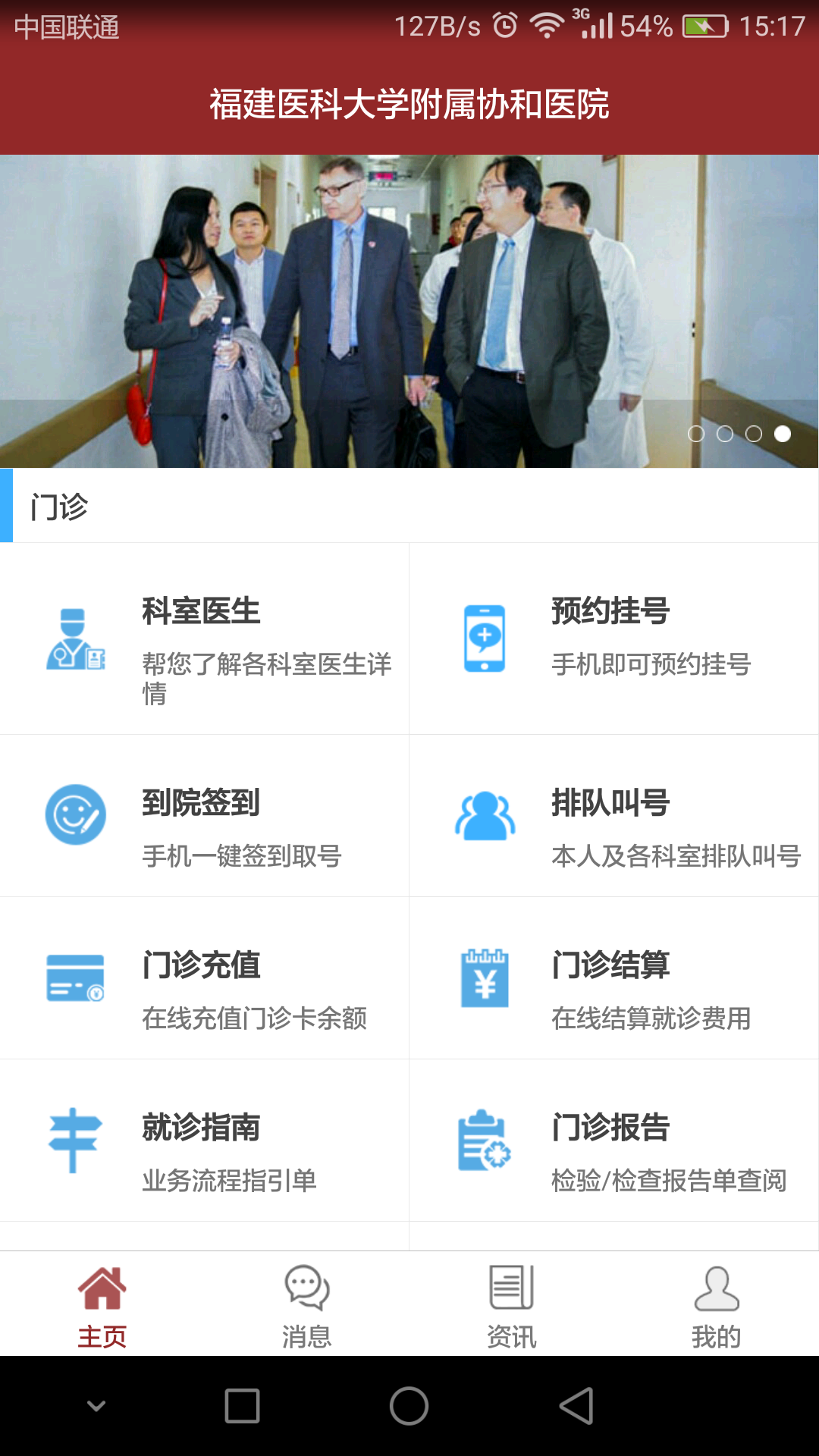Open 预约挂号 appointment booking
This screenshot has width=819, height=1456.
(x=614, y=639)
